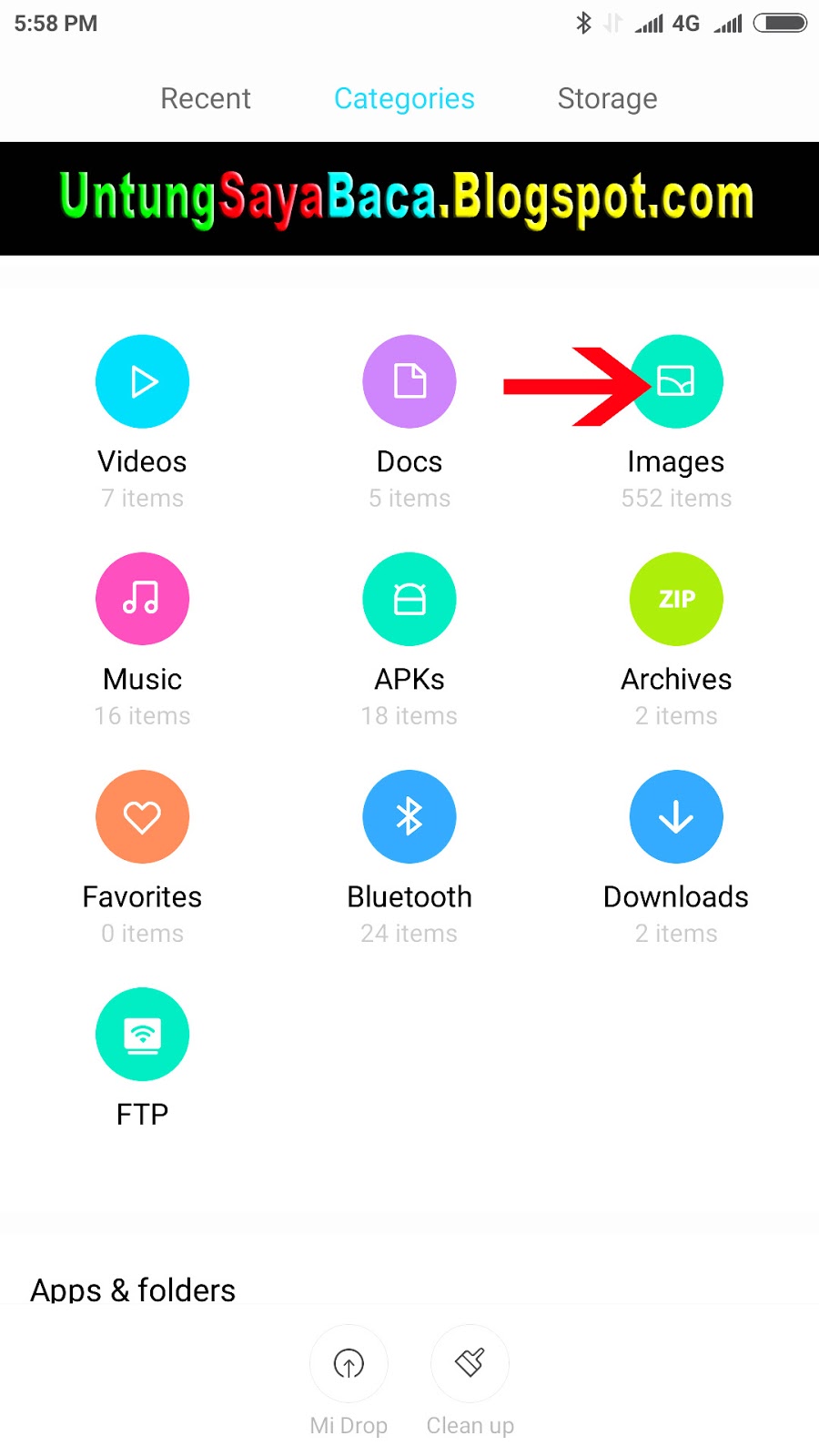Viewport: 819px width, 1456px height.
Task: Open the Images category
Action: (x=677, y=382)
